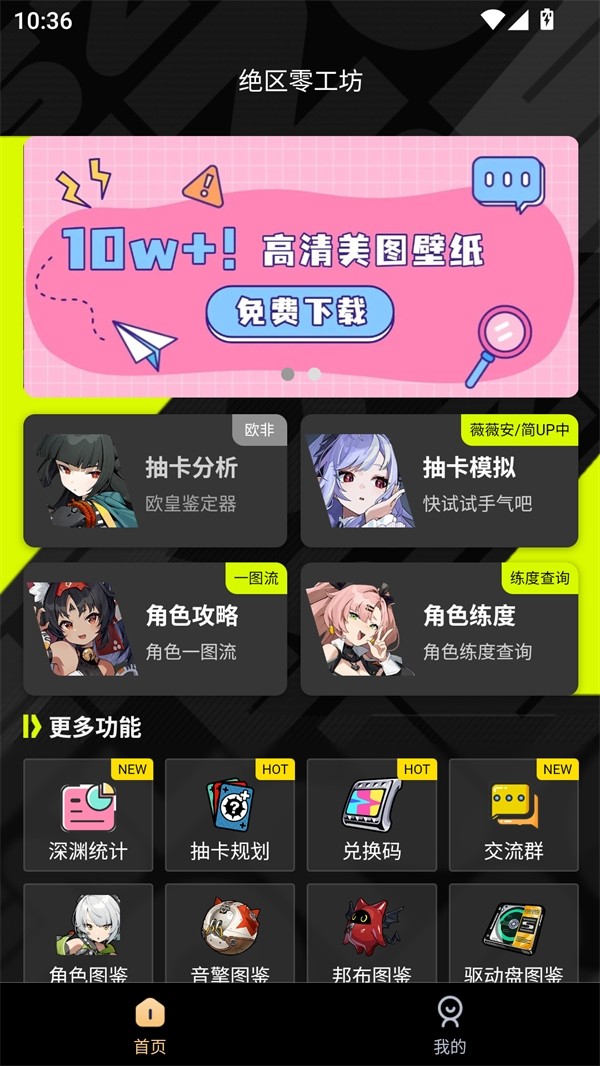Image resolution: width=600 pixels, height=1066 pixels.
Task: Select the 首页 tab
Action: 150,1025
